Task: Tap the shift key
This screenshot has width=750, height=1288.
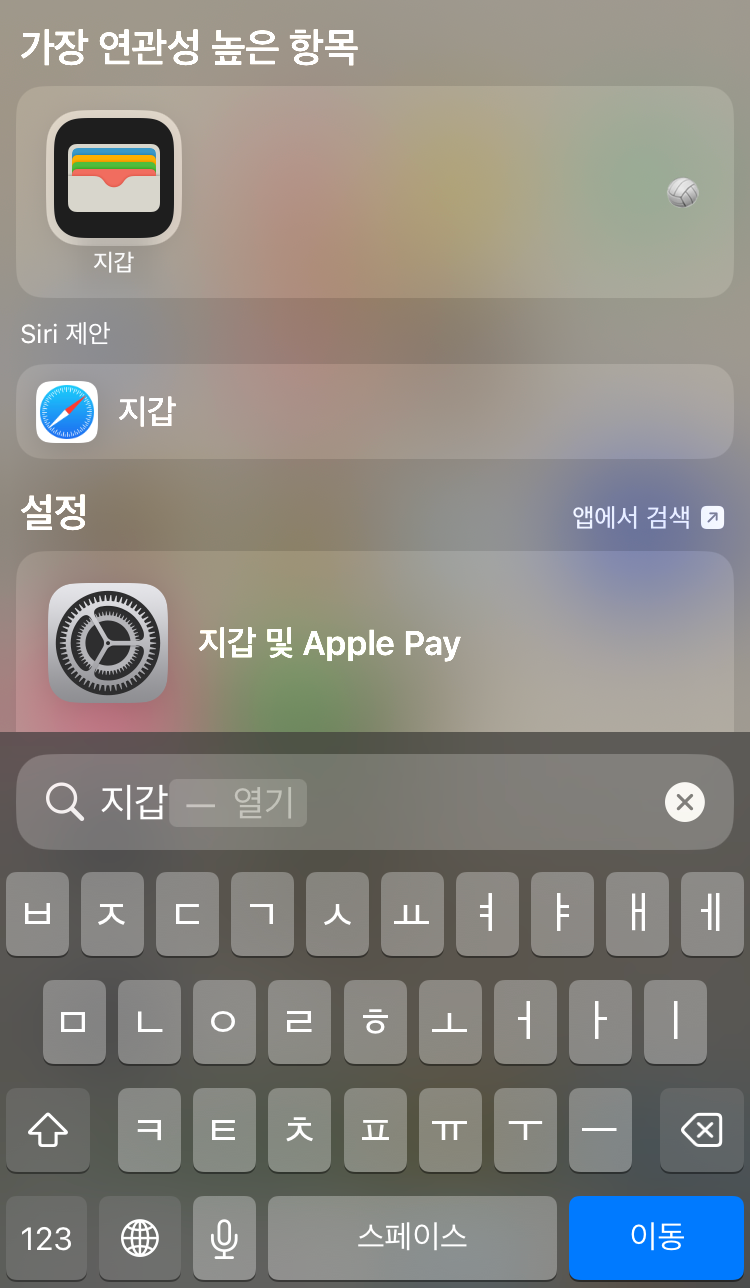Action: (48, 1130)
